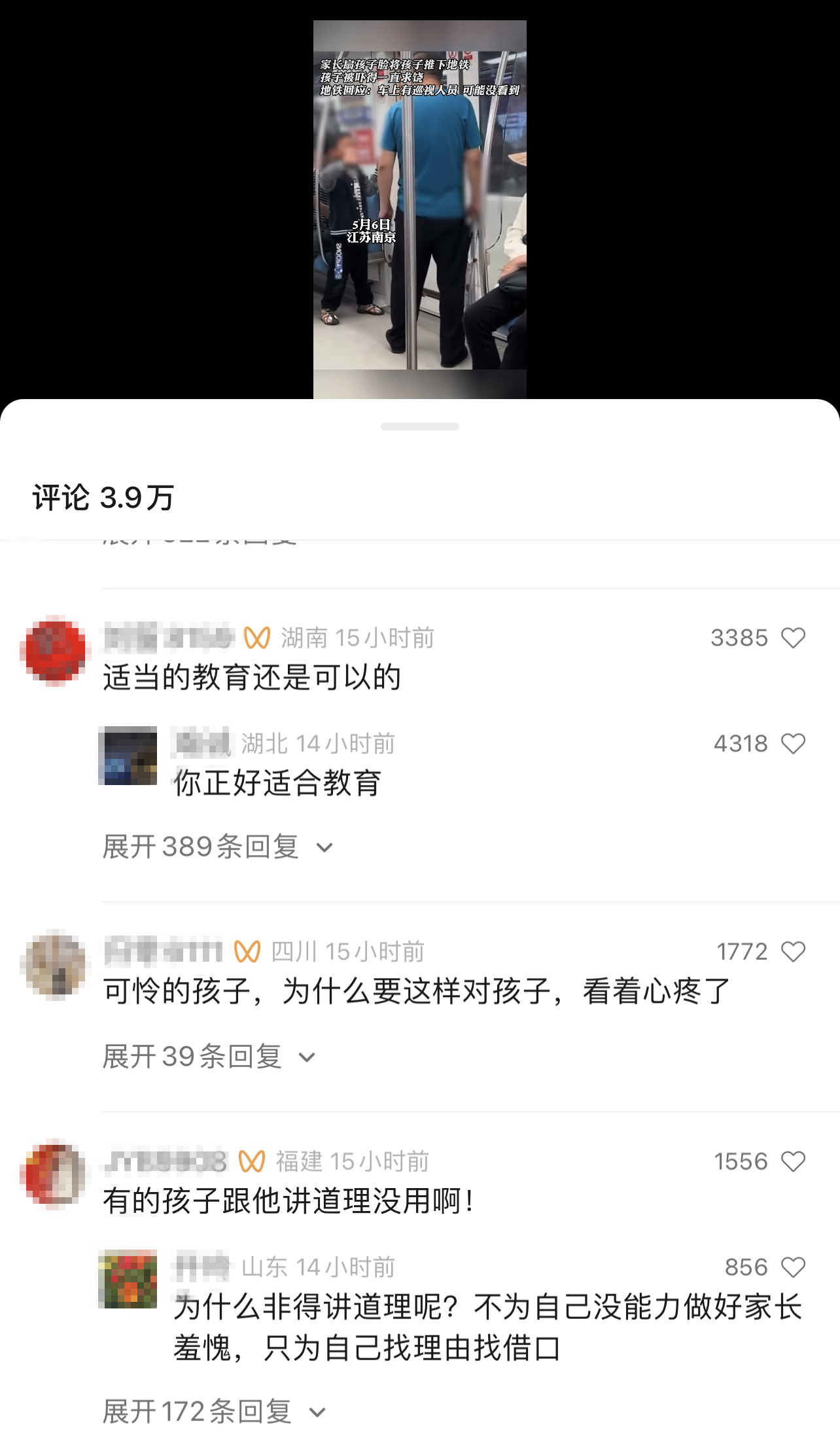Tap the video above the comments panel
Screen dimensions: 840x1455
coord(419,209)
